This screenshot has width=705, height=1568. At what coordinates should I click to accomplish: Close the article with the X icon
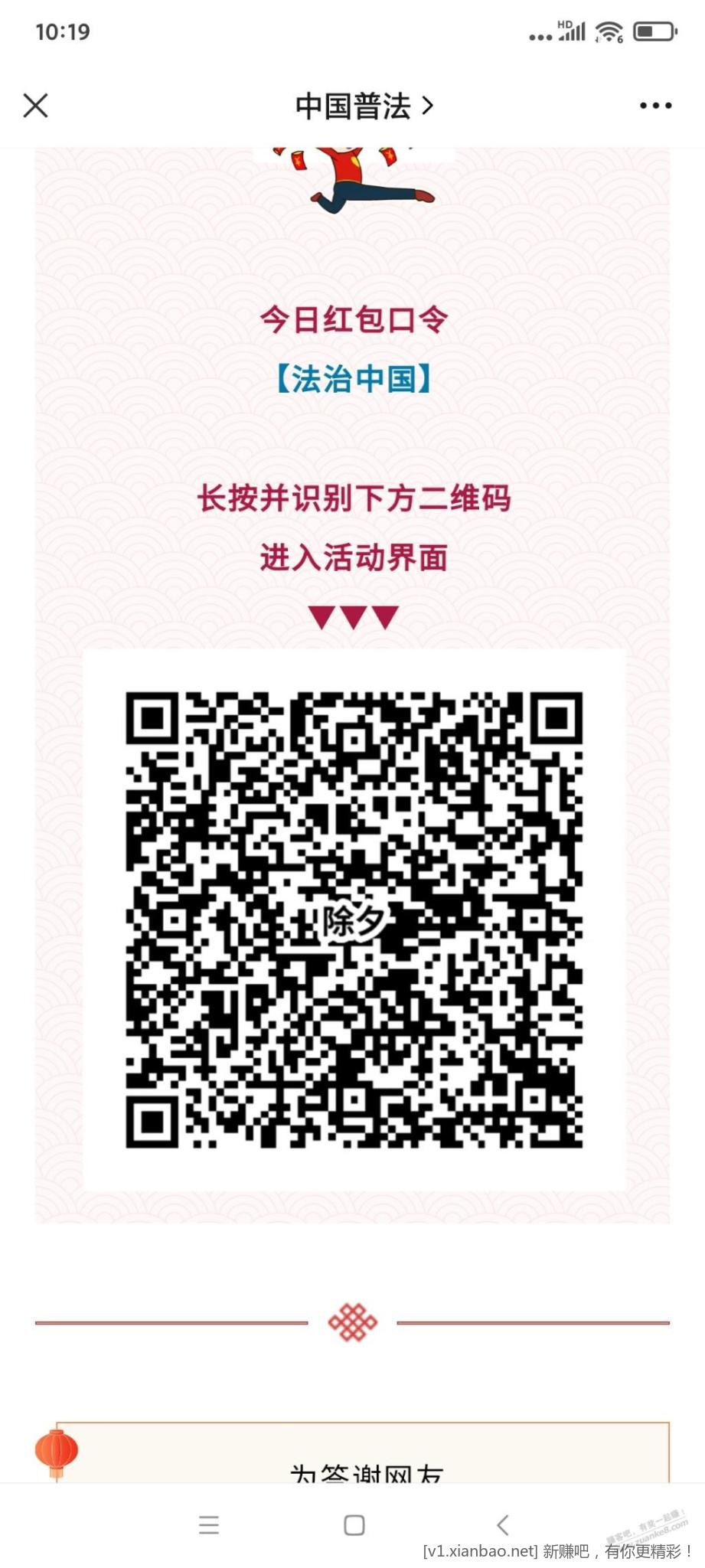pyautogui.click(x=36, y=106)
